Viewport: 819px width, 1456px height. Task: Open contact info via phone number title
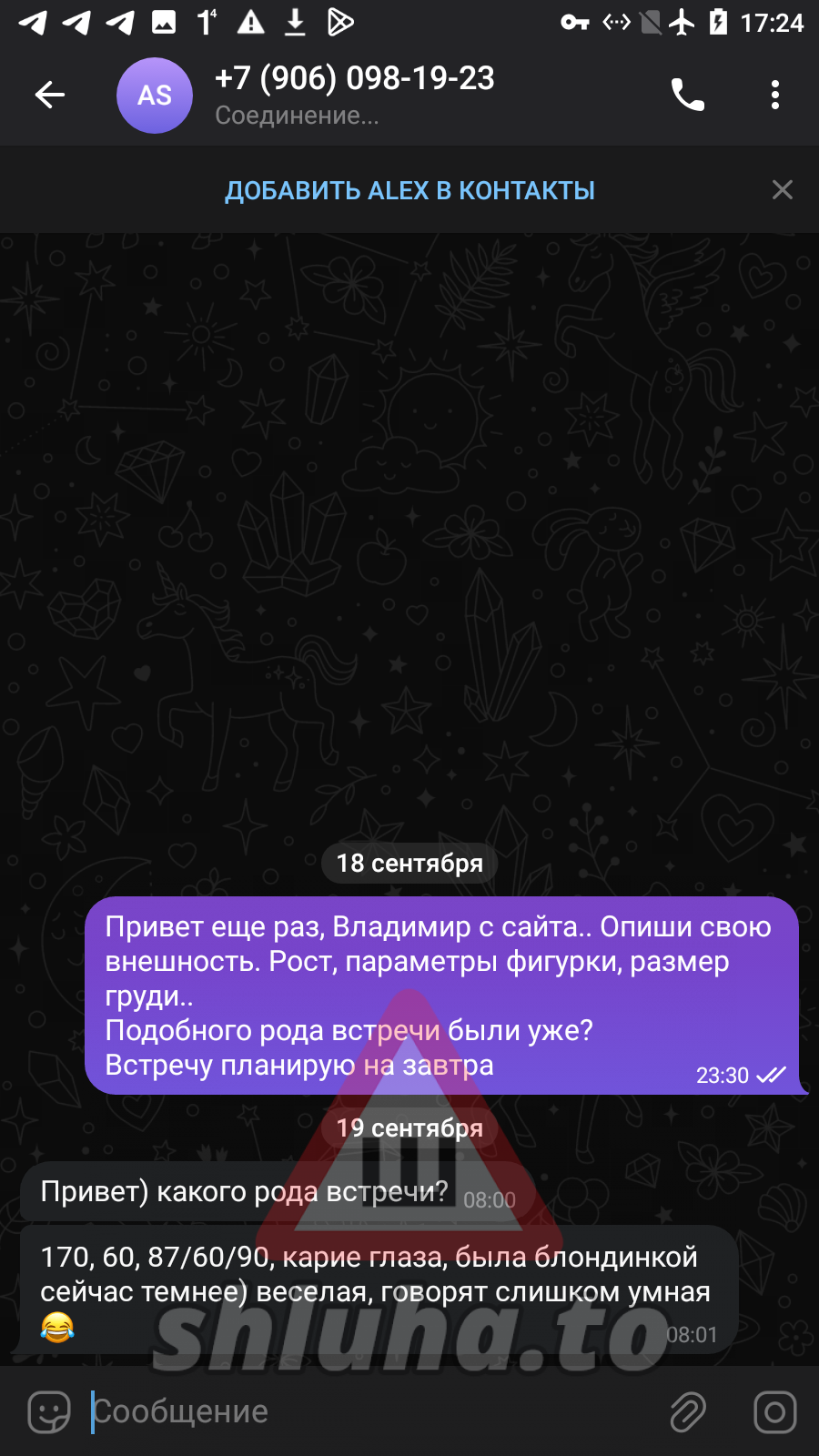355,79
